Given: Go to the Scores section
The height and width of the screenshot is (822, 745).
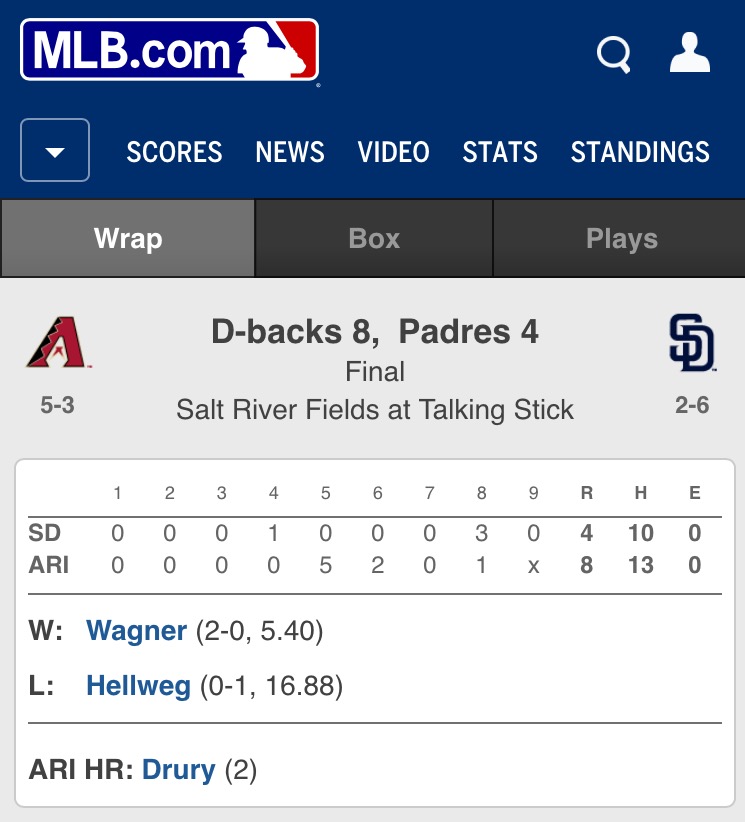Looking at the screenshot, I should pyautogui.click(x=174, y=152).
